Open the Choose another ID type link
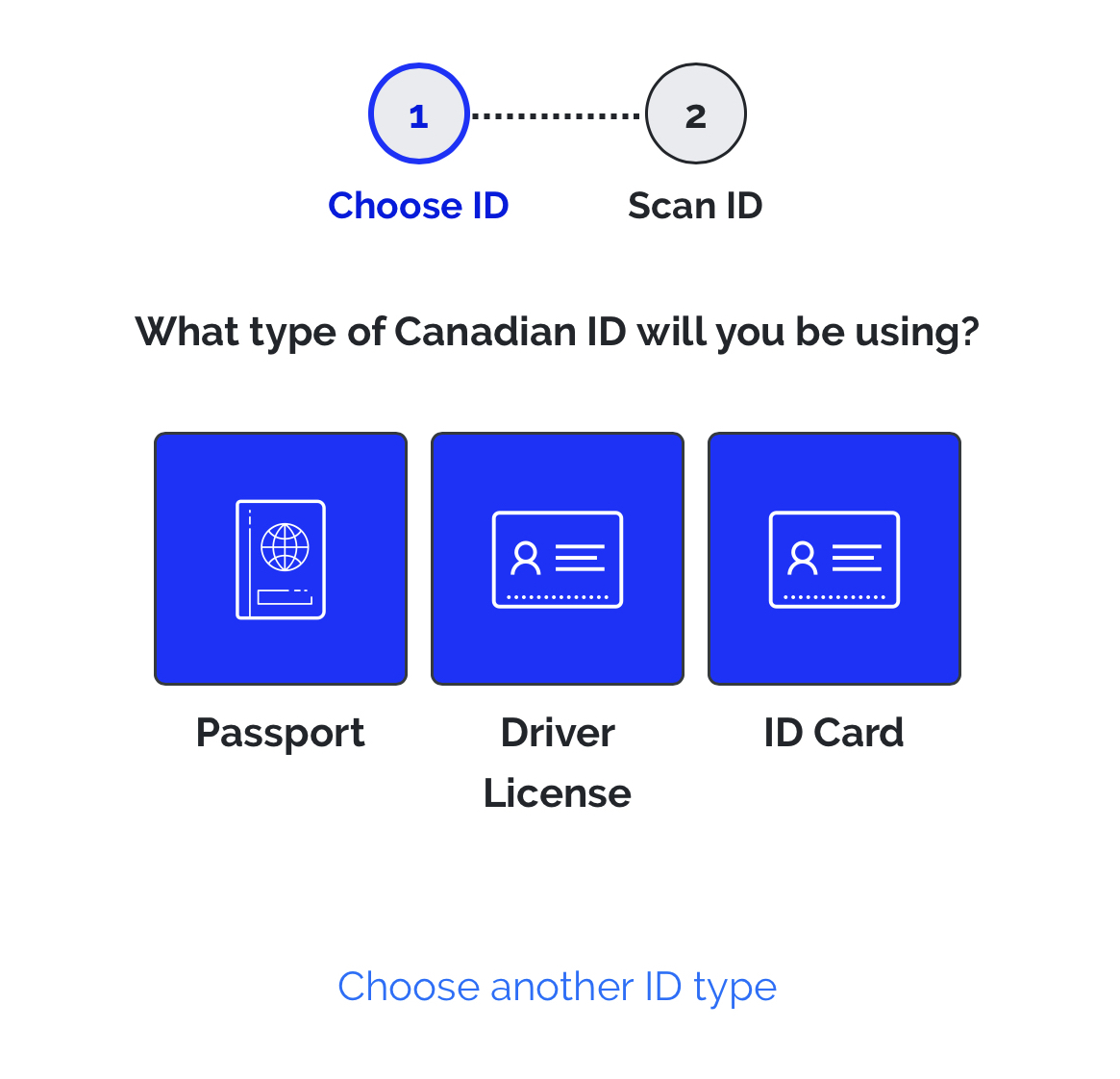 pos(558,987)
